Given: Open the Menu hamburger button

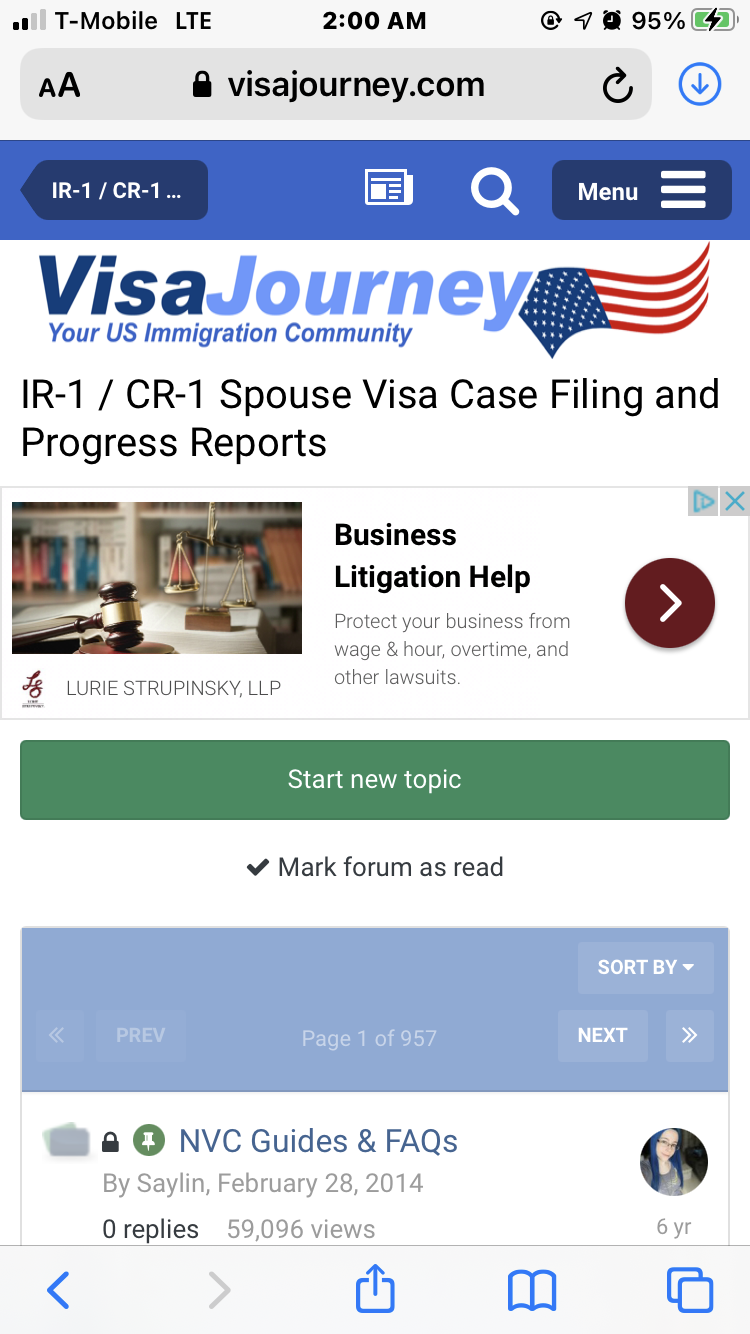Looking at the screenshot, I should pyautogui.click(x=641, y=190).
